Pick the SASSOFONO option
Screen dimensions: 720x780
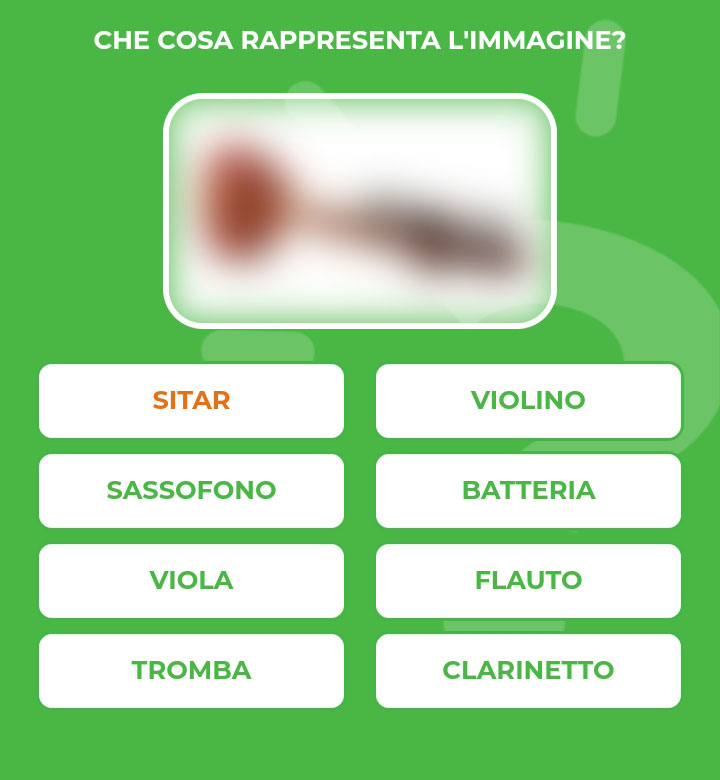[191, 490]
